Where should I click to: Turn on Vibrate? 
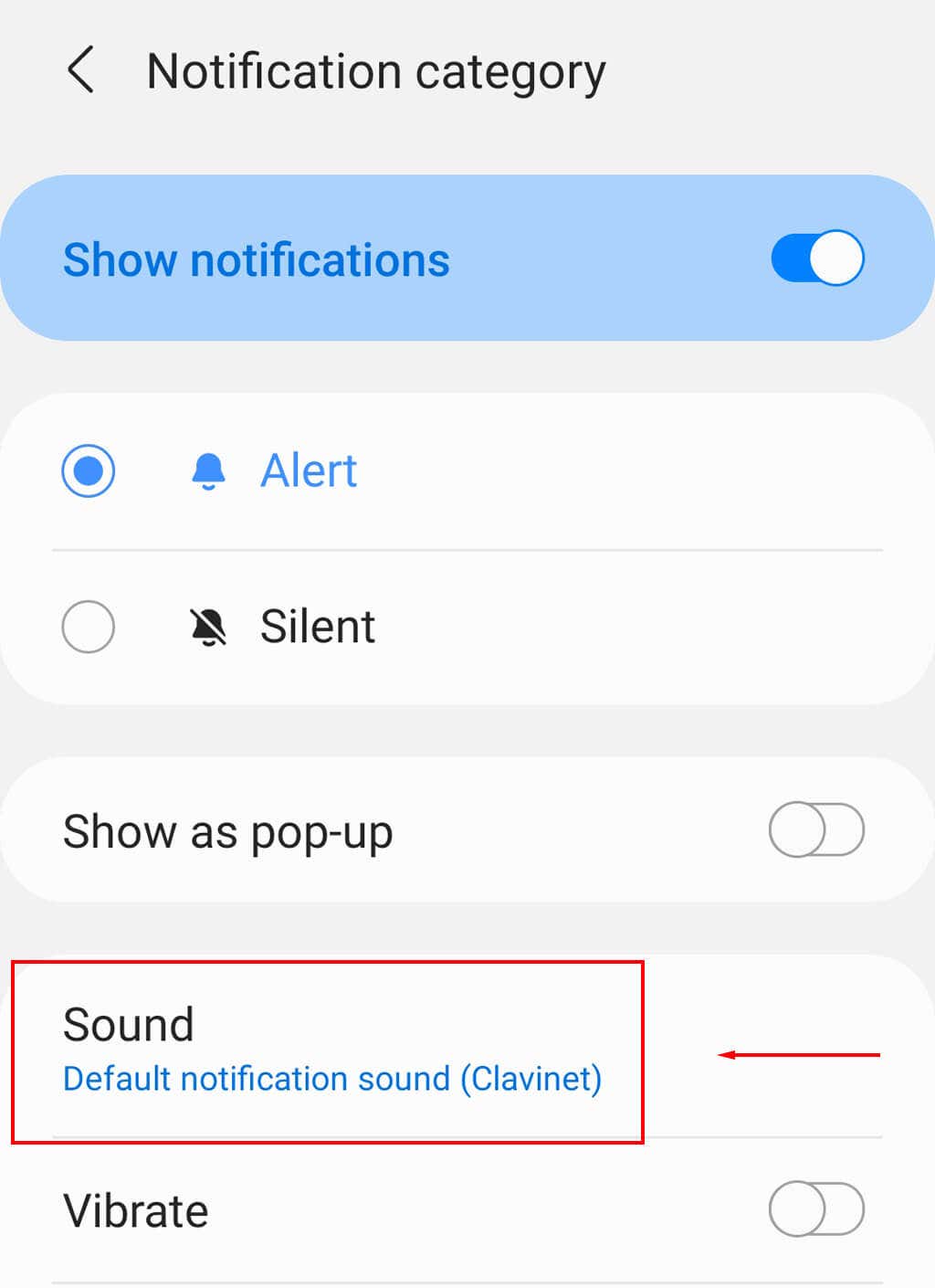(815, 1209)
